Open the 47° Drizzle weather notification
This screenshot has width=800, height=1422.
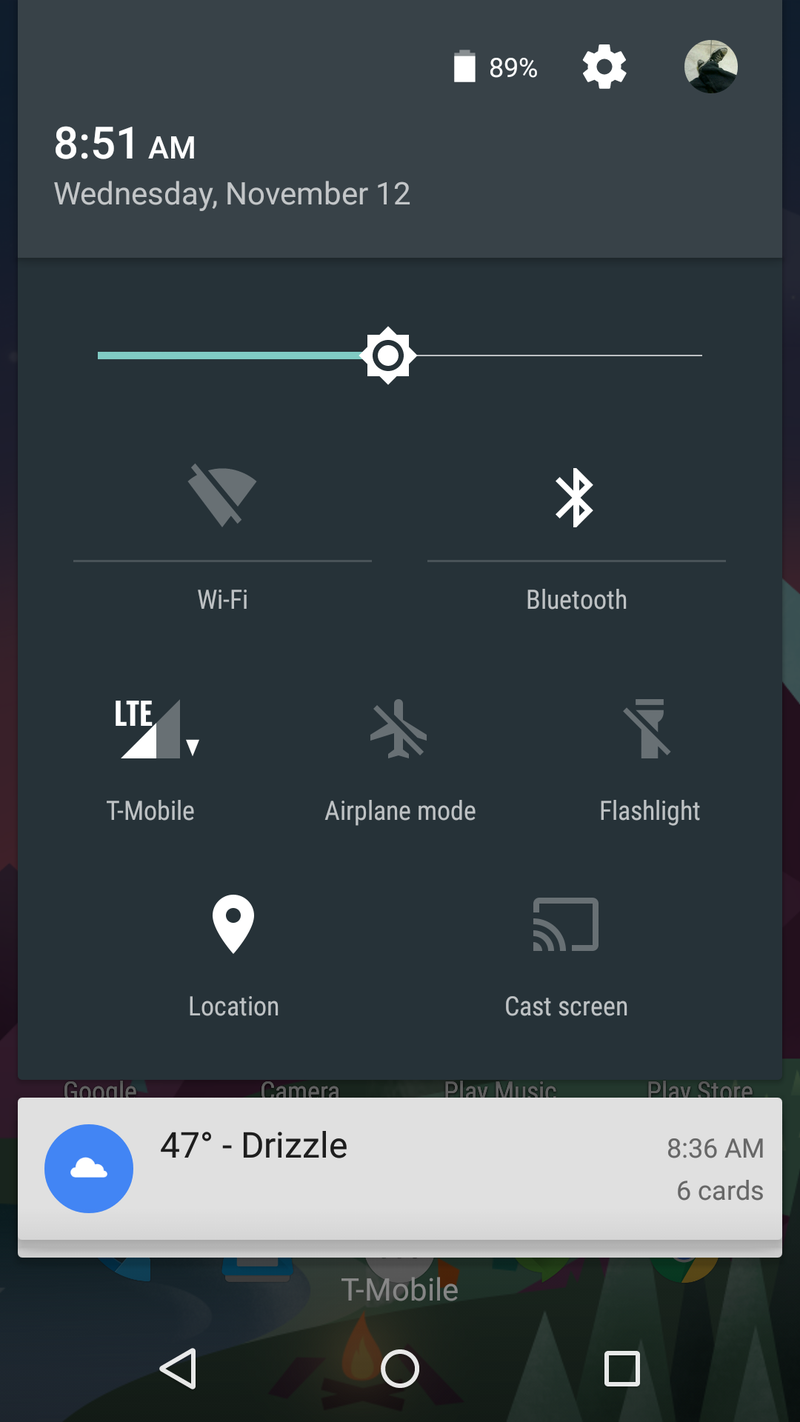tap(399, 1168)
